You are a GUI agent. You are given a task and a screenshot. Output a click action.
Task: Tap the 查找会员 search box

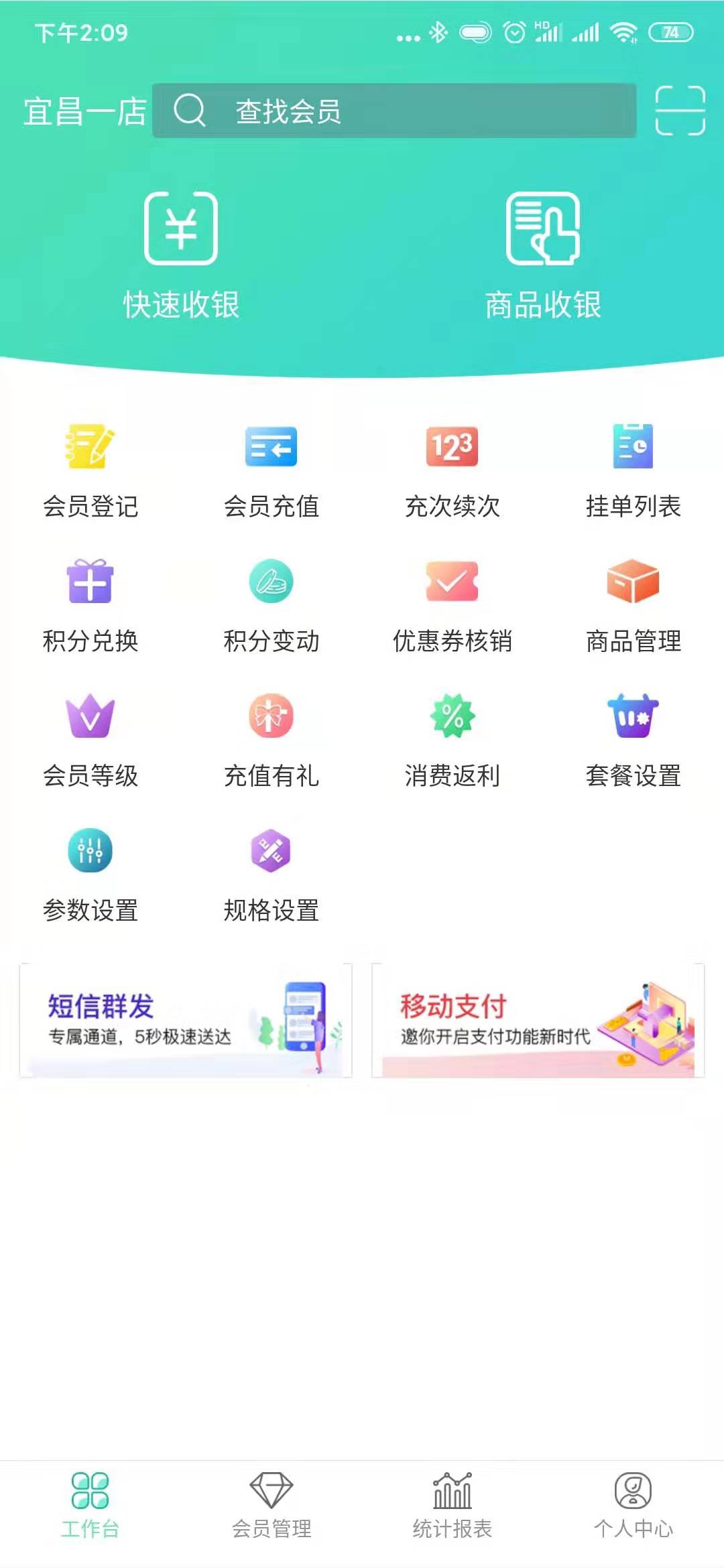(x=394, y=111)
